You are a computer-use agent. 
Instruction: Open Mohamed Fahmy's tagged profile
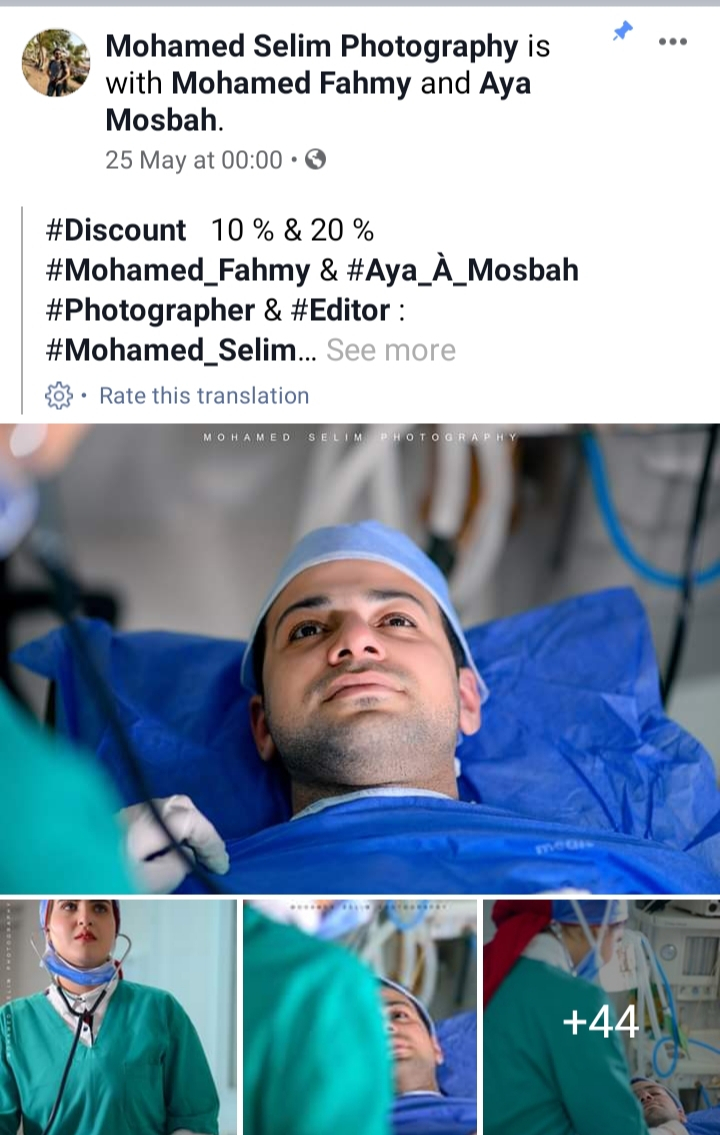point(292,83)
